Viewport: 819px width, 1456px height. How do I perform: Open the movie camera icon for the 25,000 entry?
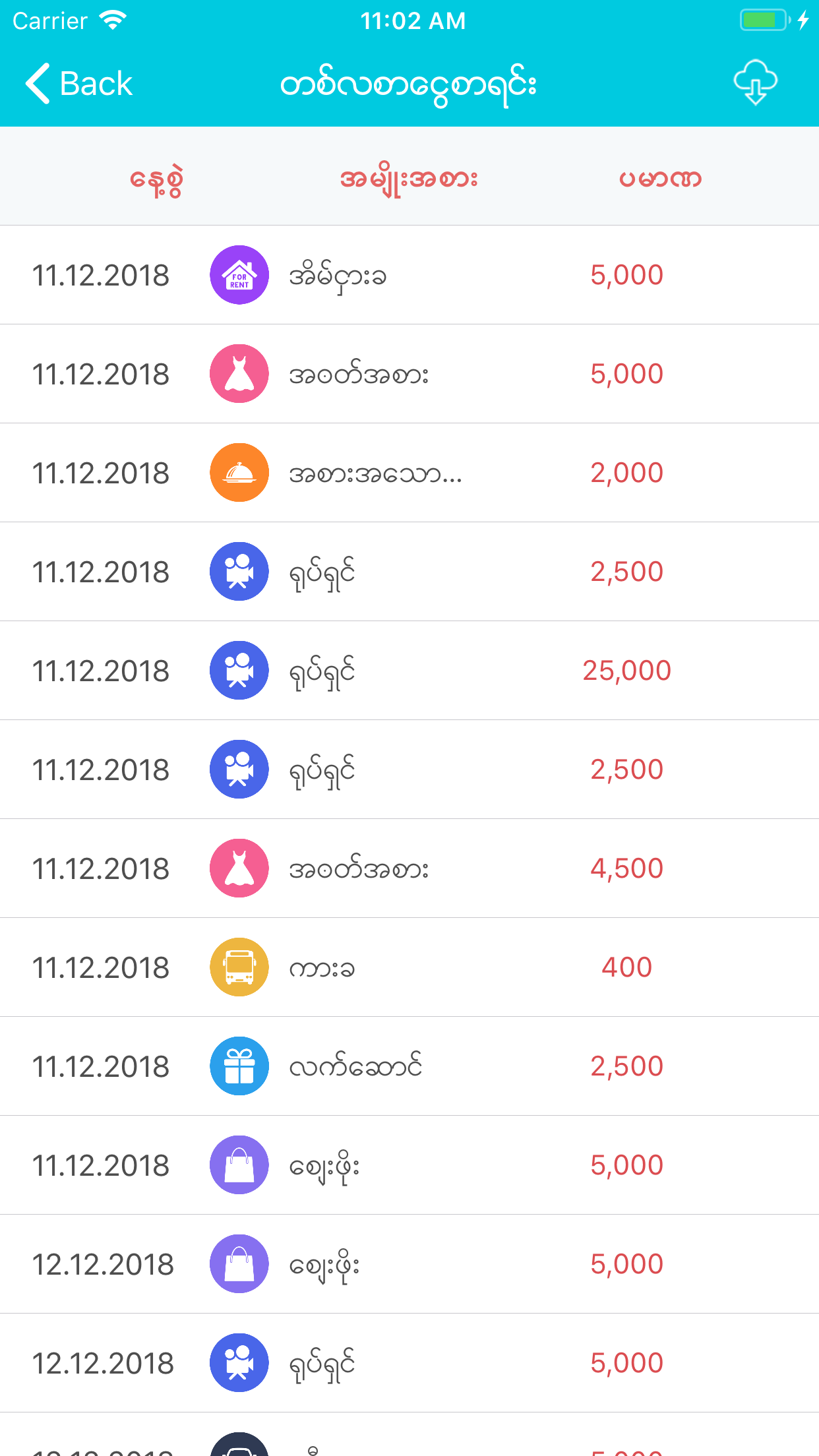point(239,670)
